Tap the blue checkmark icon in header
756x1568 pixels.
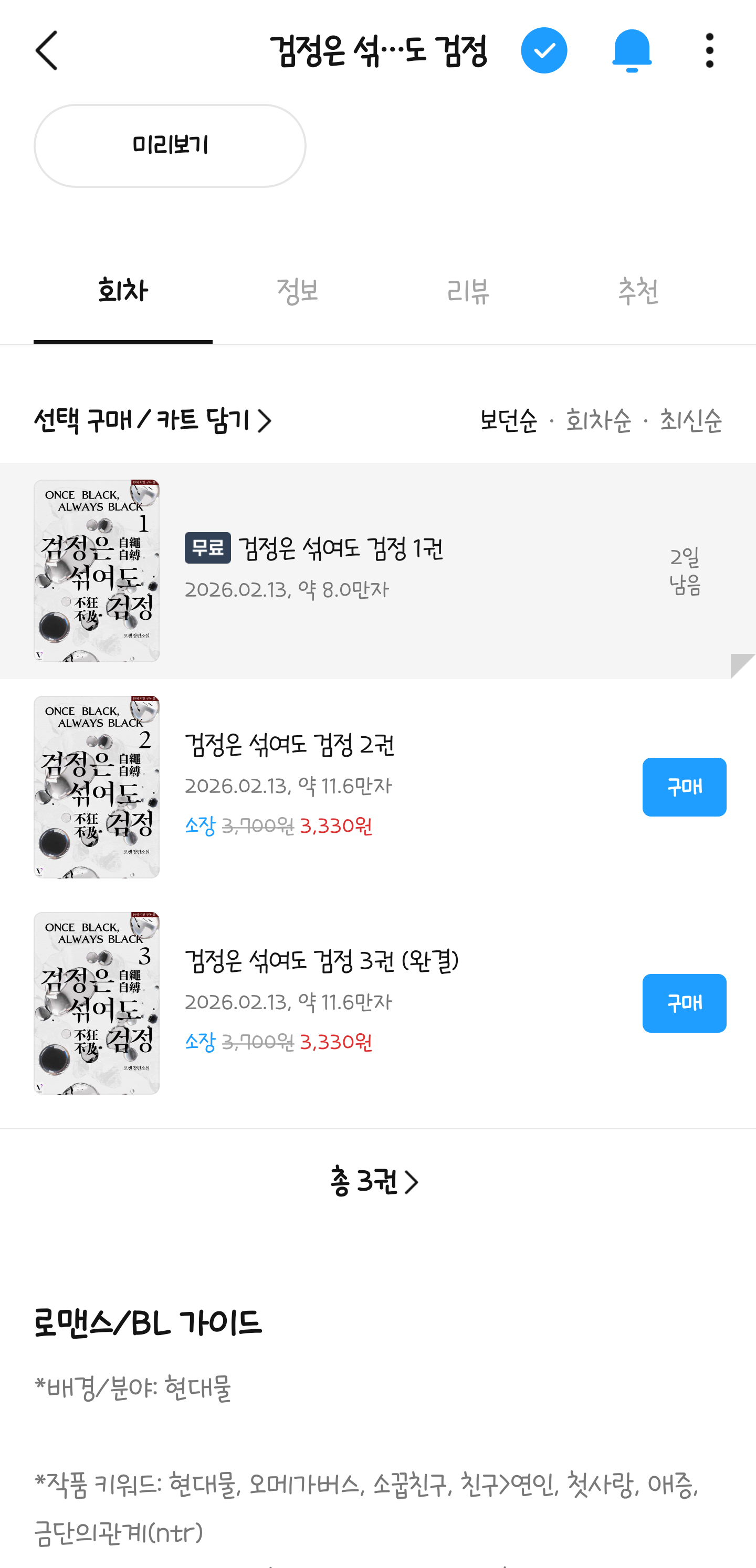543,50
